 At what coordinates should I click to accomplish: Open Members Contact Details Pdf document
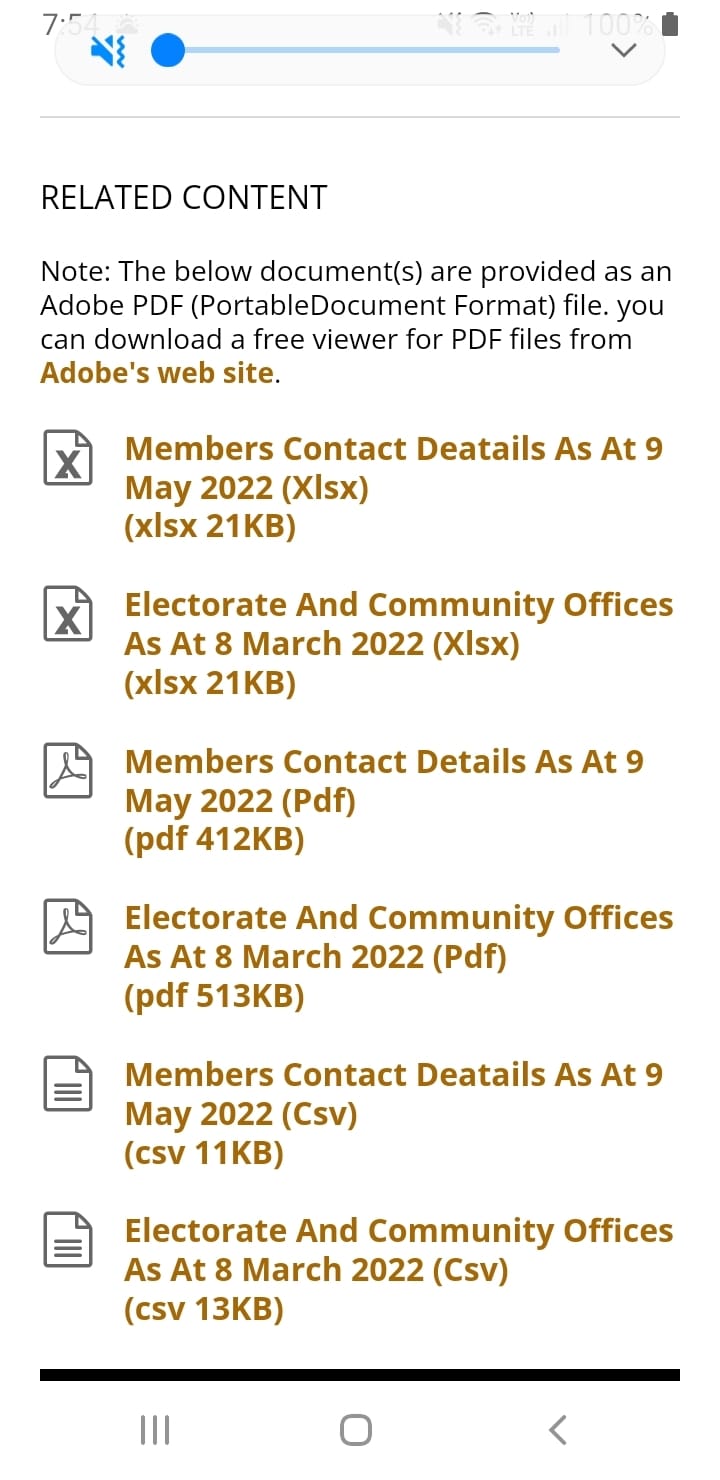[384, 800]
